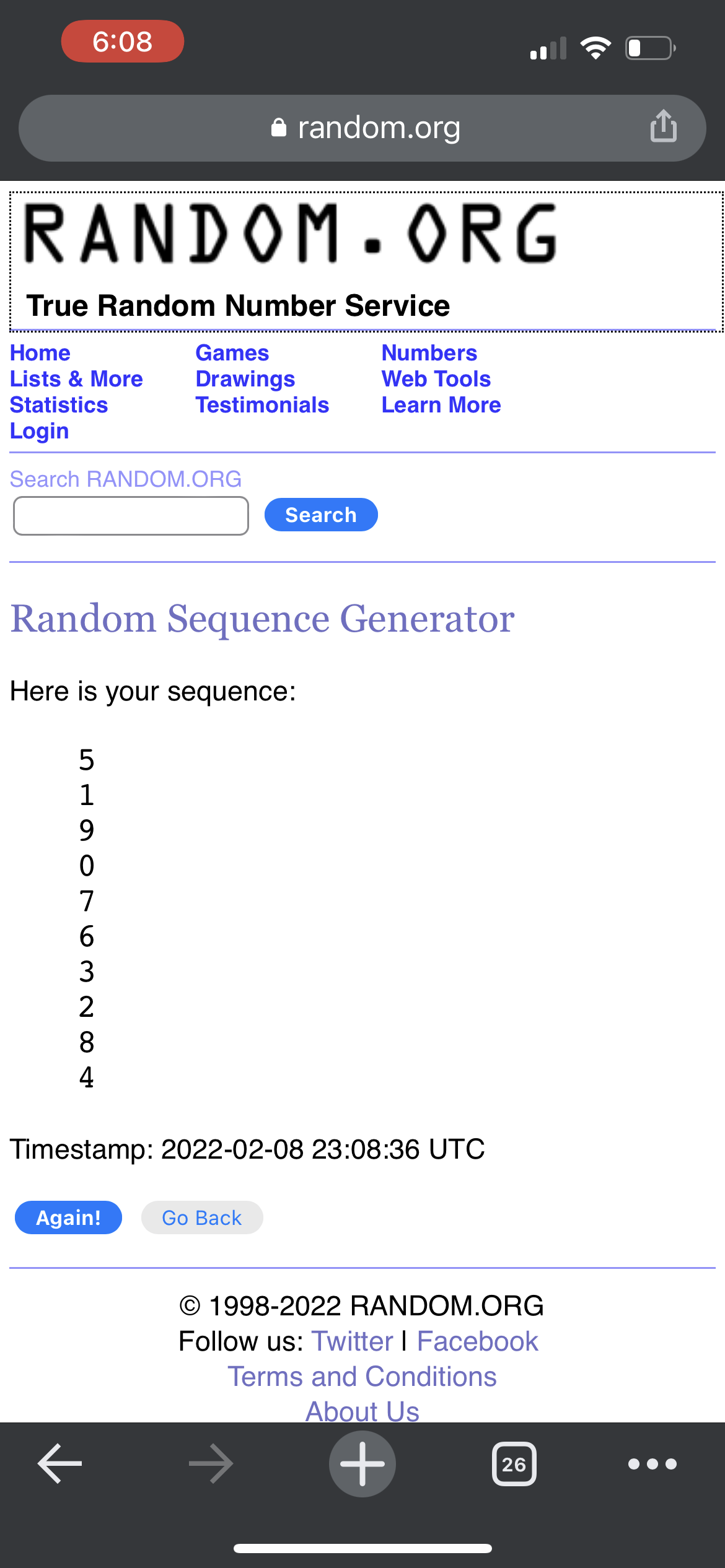Viewport: 725px width, 1568px height.
Task: Open a new tab with plus button
Action: click(x=362, y=1464)
